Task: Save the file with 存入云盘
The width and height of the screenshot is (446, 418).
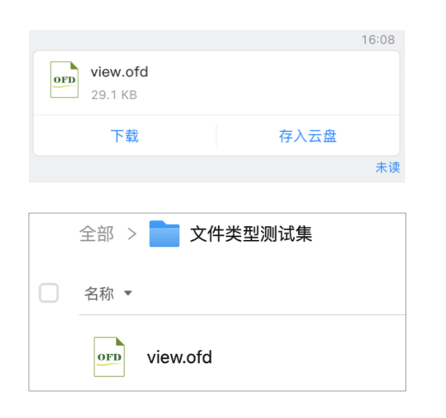Action: pyautogui.click(x=308, y=136)
